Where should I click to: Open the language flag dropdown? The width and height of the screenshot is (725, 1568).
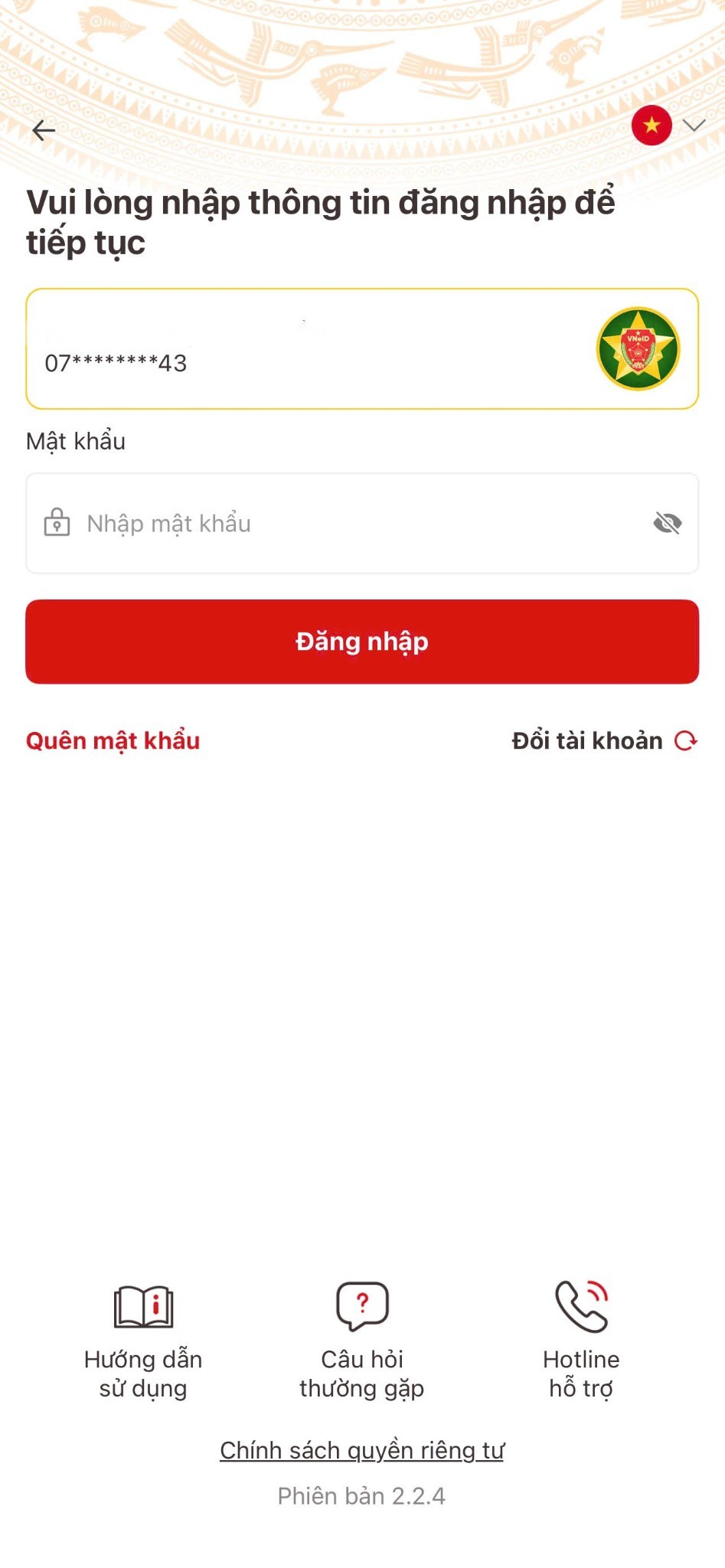tap(668, 126)
